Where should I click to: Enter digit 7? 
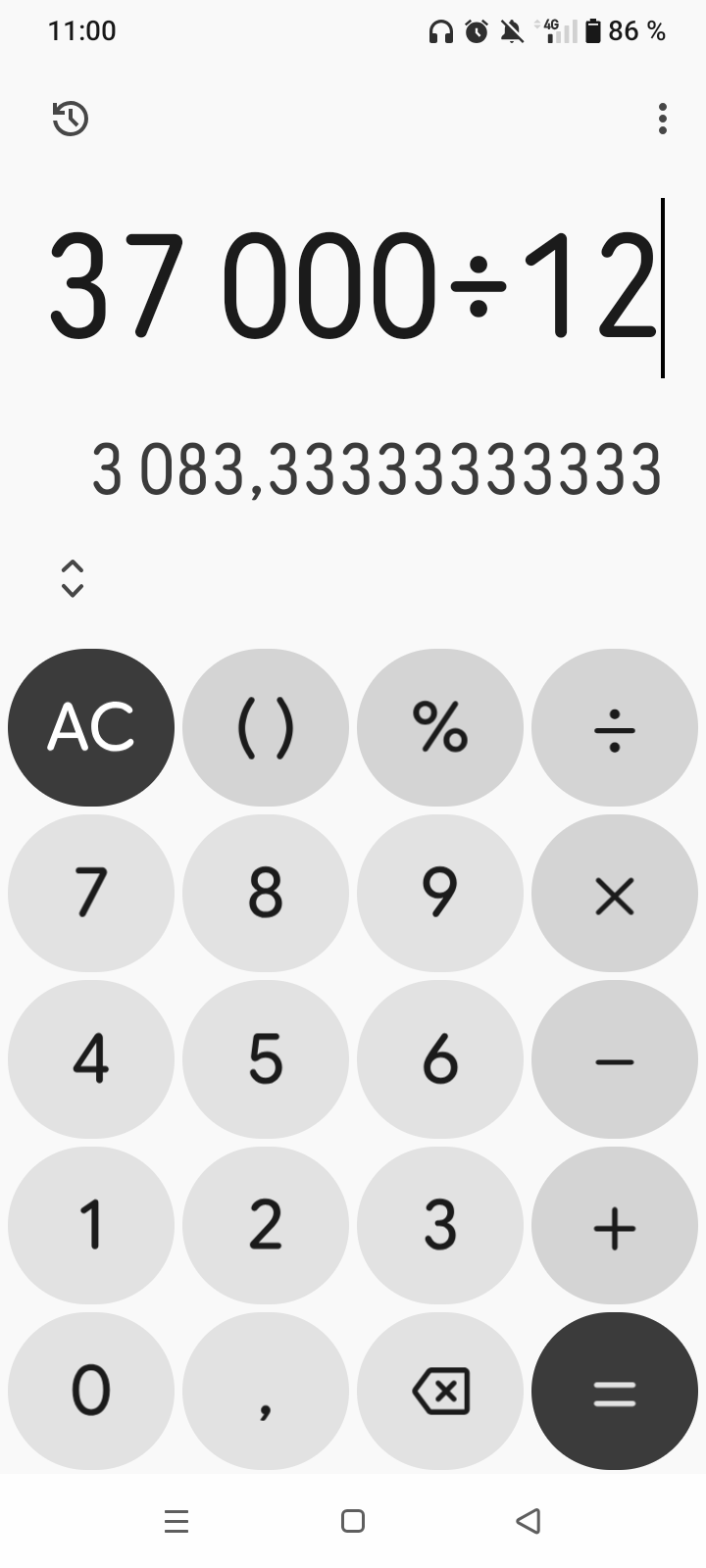(x=91, y=894)
